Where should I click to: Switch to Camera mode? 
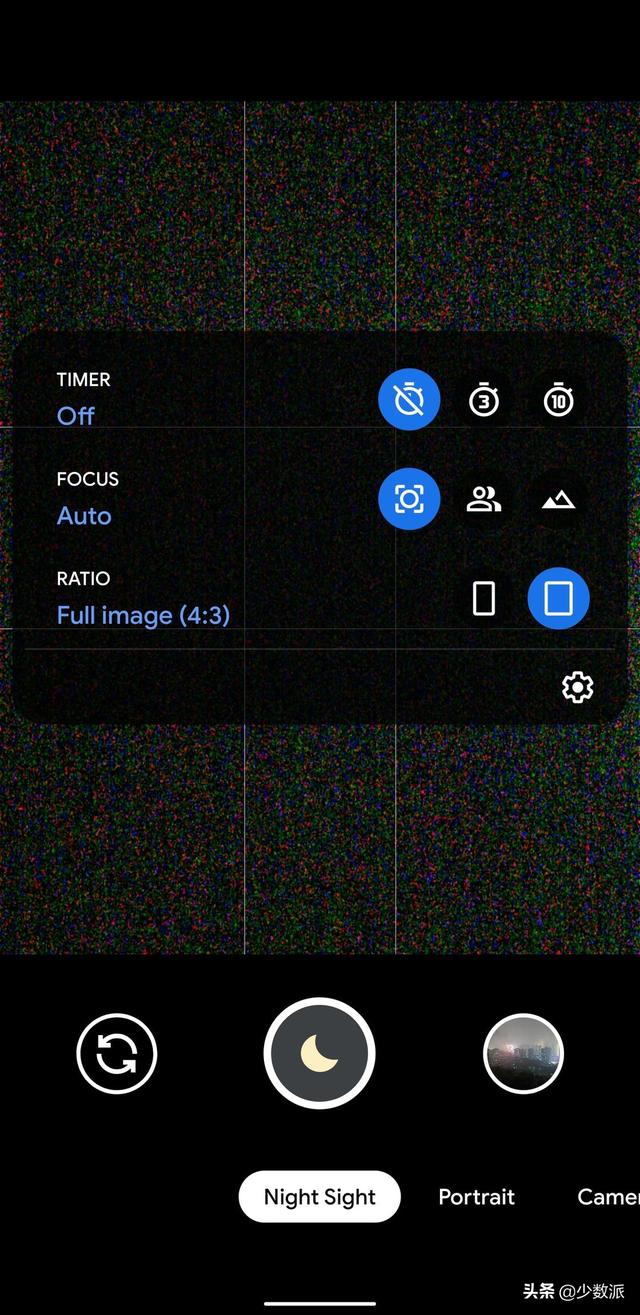coord(608,1197)
